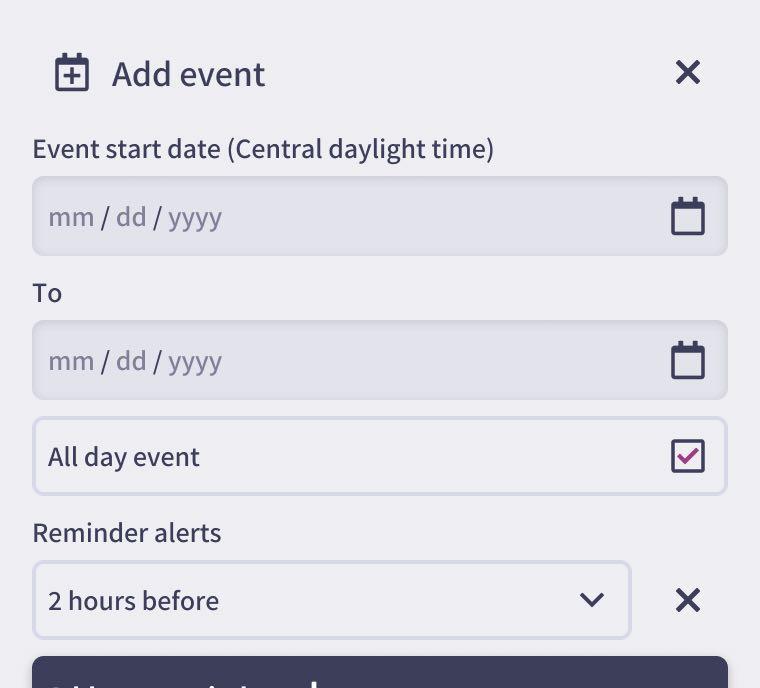The height and width of the screenshot is (688, 760).
Task: Open calendar picker for To date
Action: click(687, 360)
